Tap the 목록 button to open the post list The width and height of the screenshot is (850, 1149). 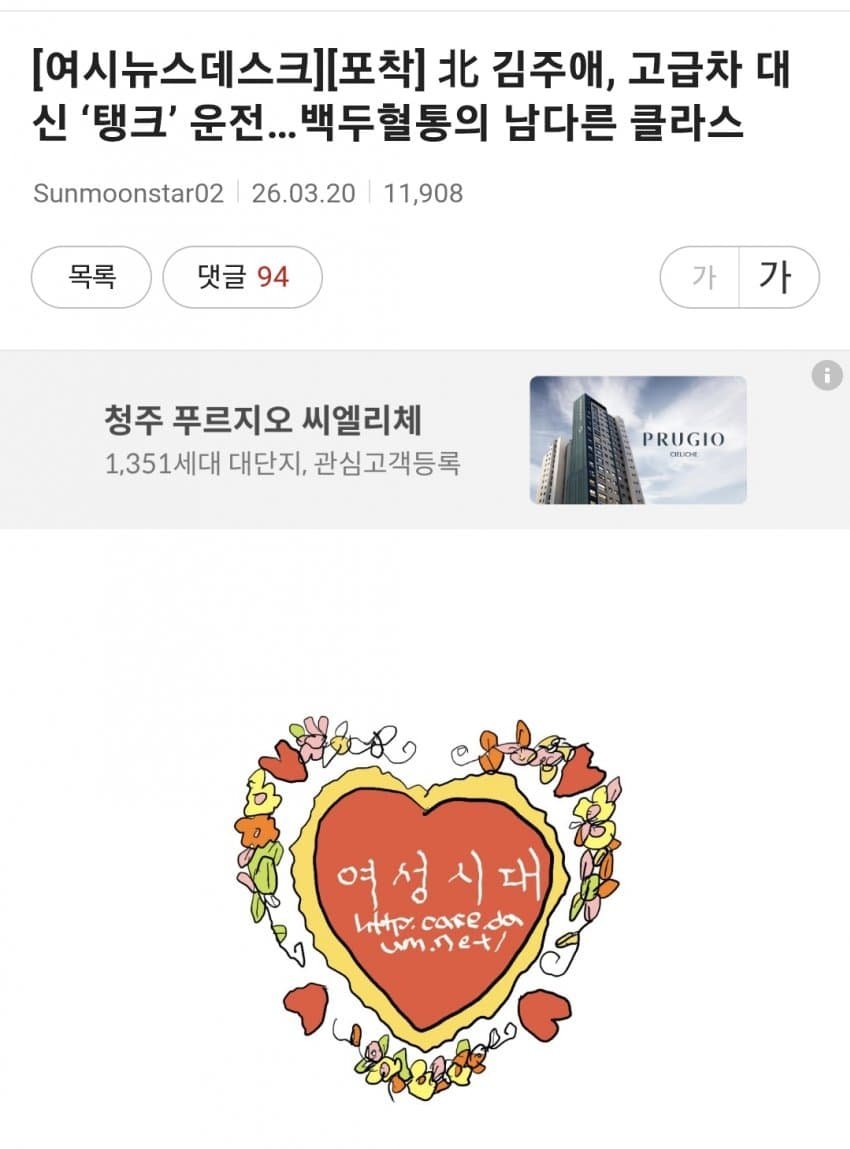pos(91,277)
